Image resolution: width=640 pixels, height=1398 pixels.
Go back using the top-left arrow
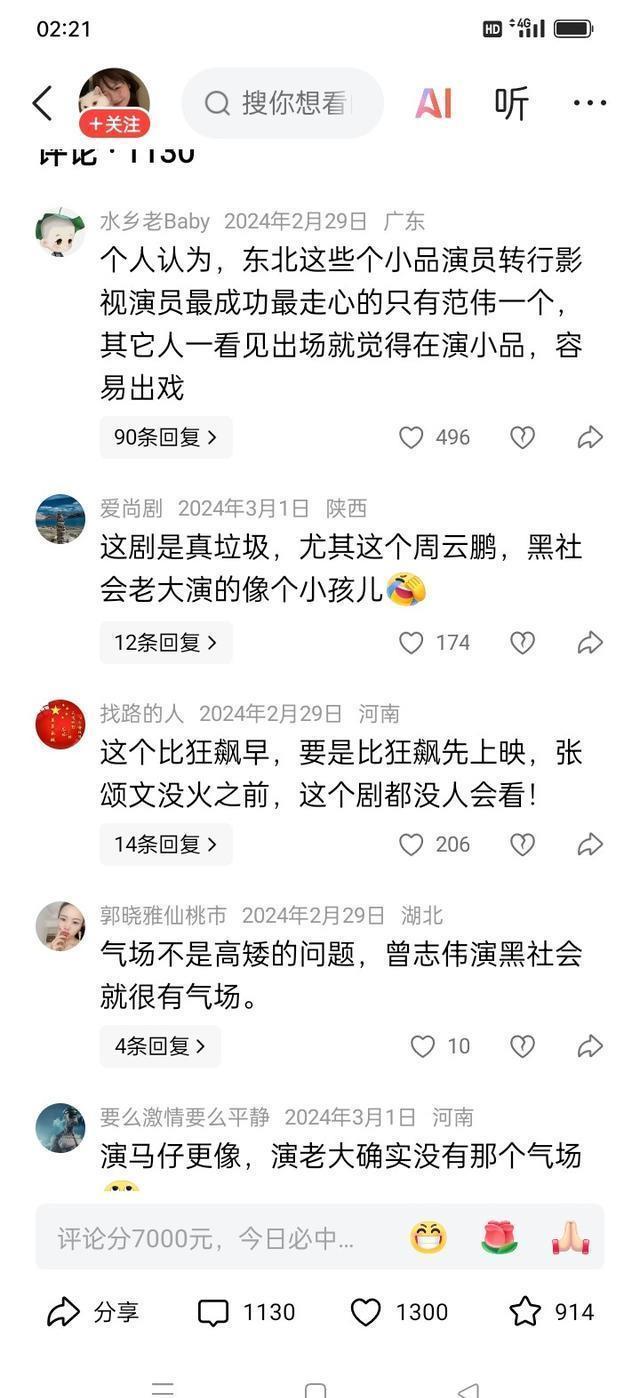(x=42, y=103)
